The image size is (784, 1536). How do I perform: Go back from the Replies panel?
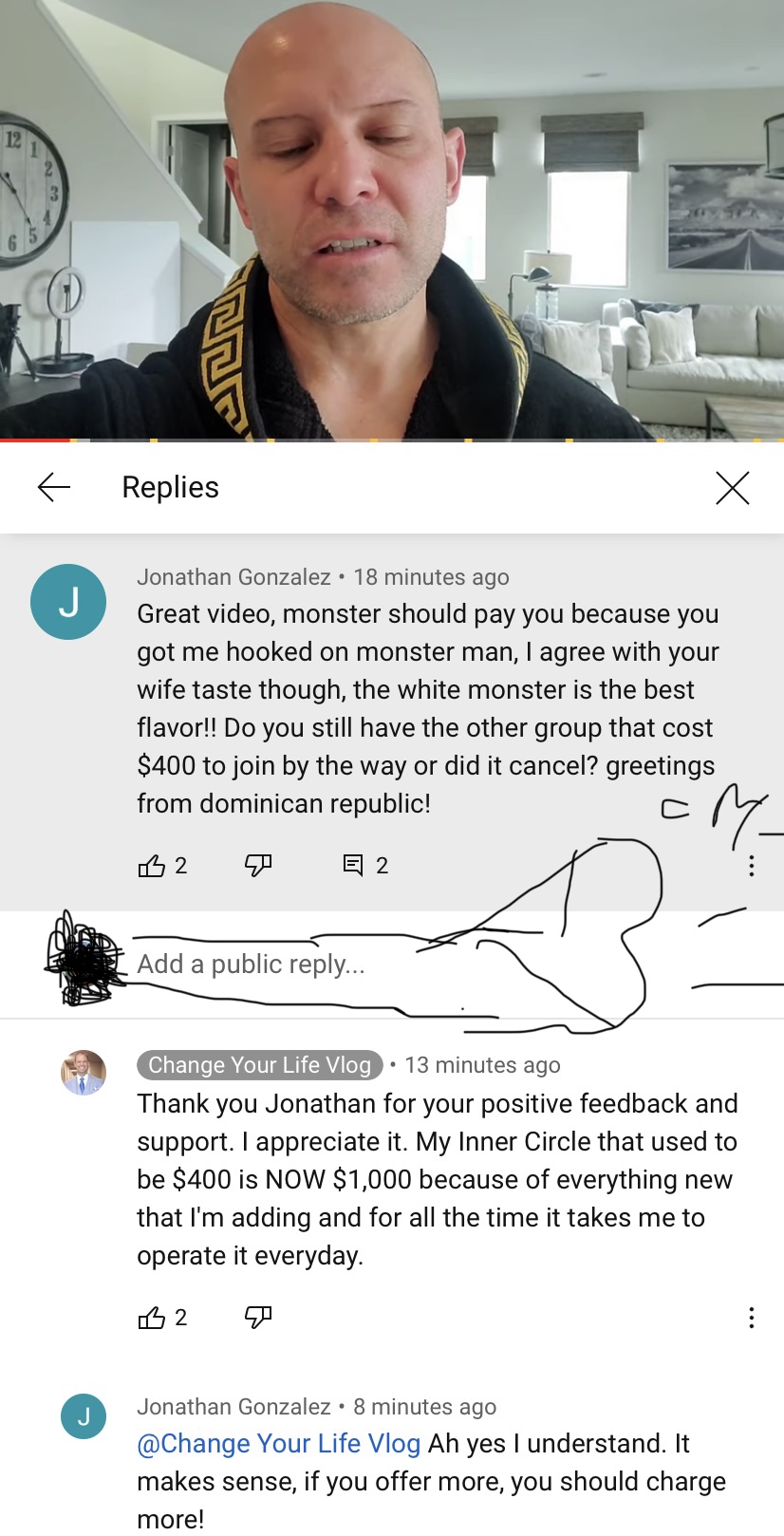[x=54, y=488]
